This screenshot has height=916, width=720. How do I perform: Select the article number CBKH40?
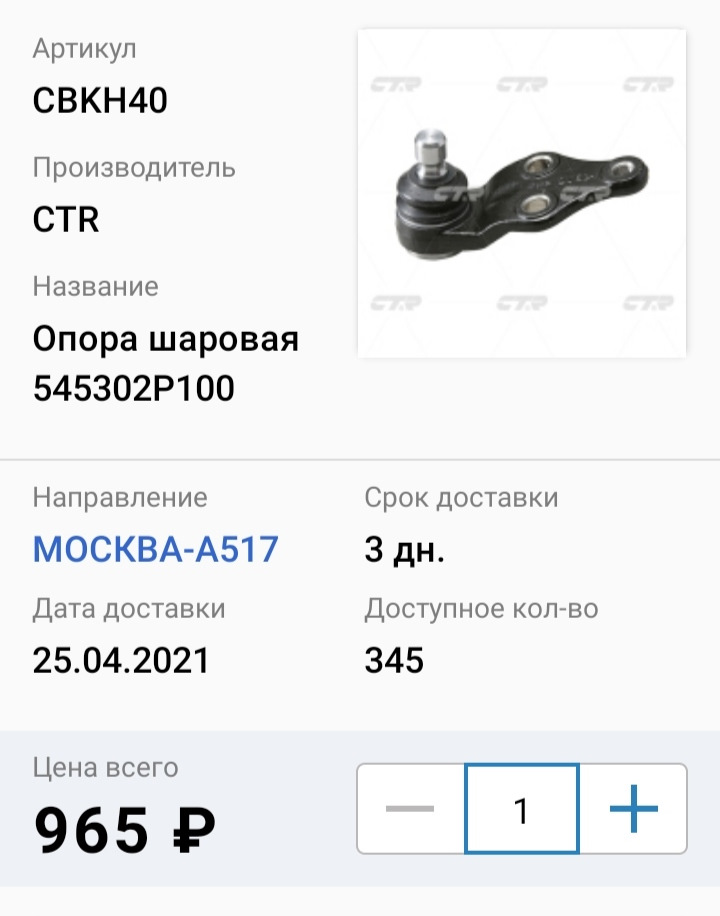99,97
